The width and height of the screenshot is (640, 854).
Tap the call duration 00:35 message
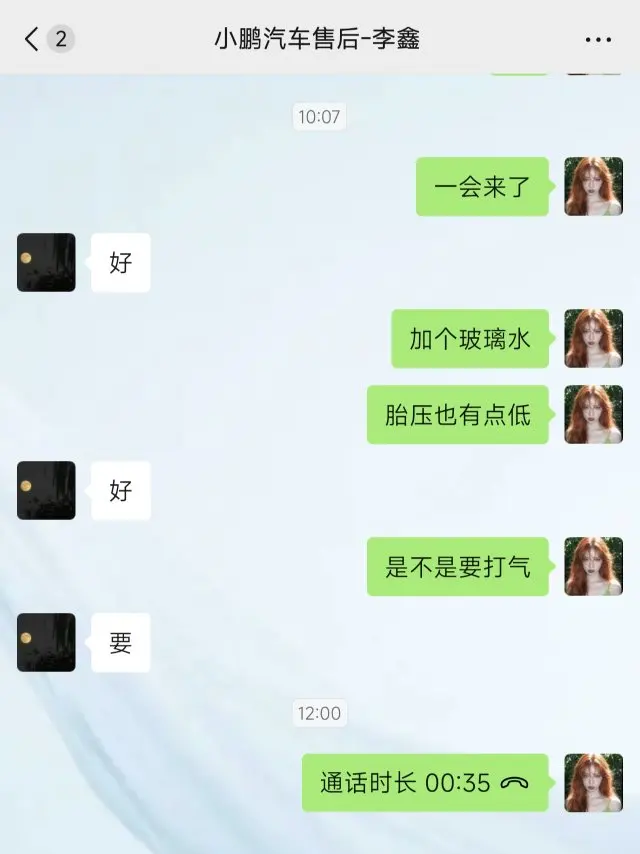click(425, 783)
